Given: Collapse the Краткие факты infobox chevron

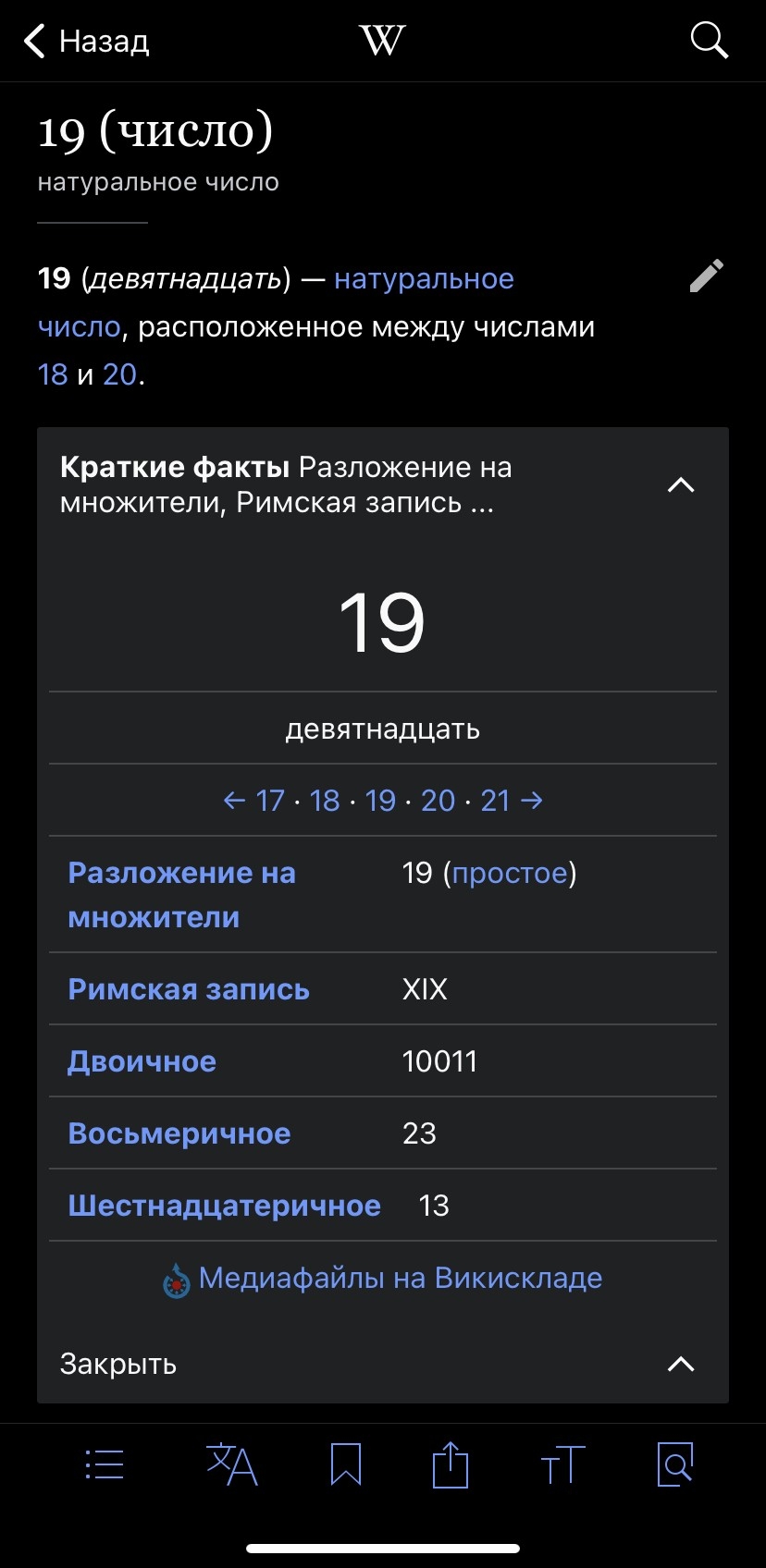Looking at the screenshot, I should tap(681, 484).
